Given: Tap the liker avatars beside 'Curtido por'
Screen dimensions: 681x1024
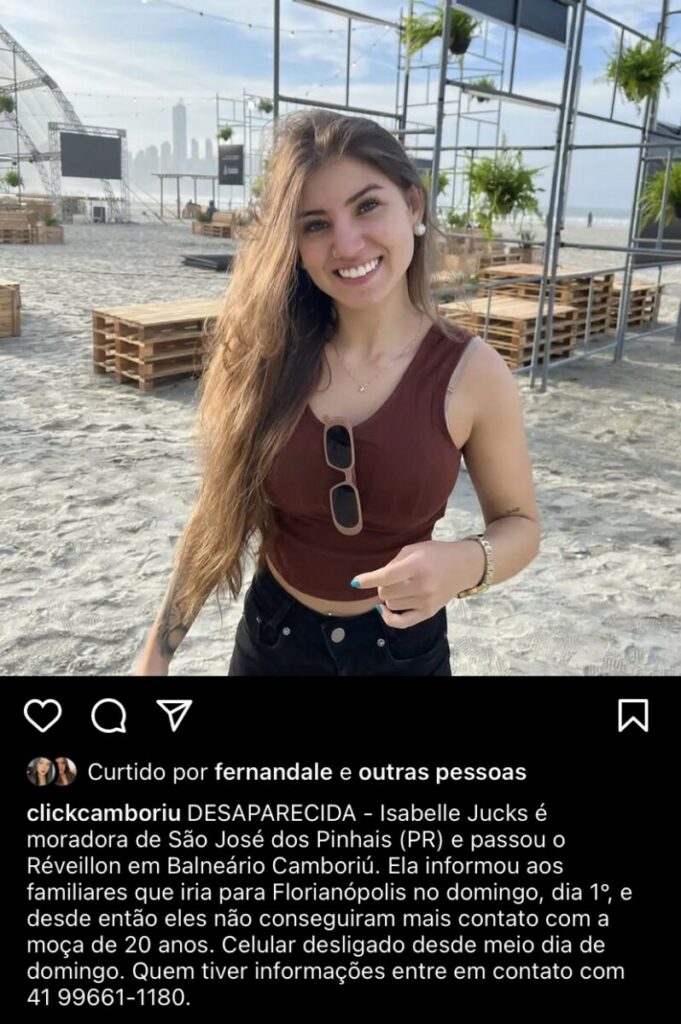Looking at the screenshot, I should coord(51,771).
